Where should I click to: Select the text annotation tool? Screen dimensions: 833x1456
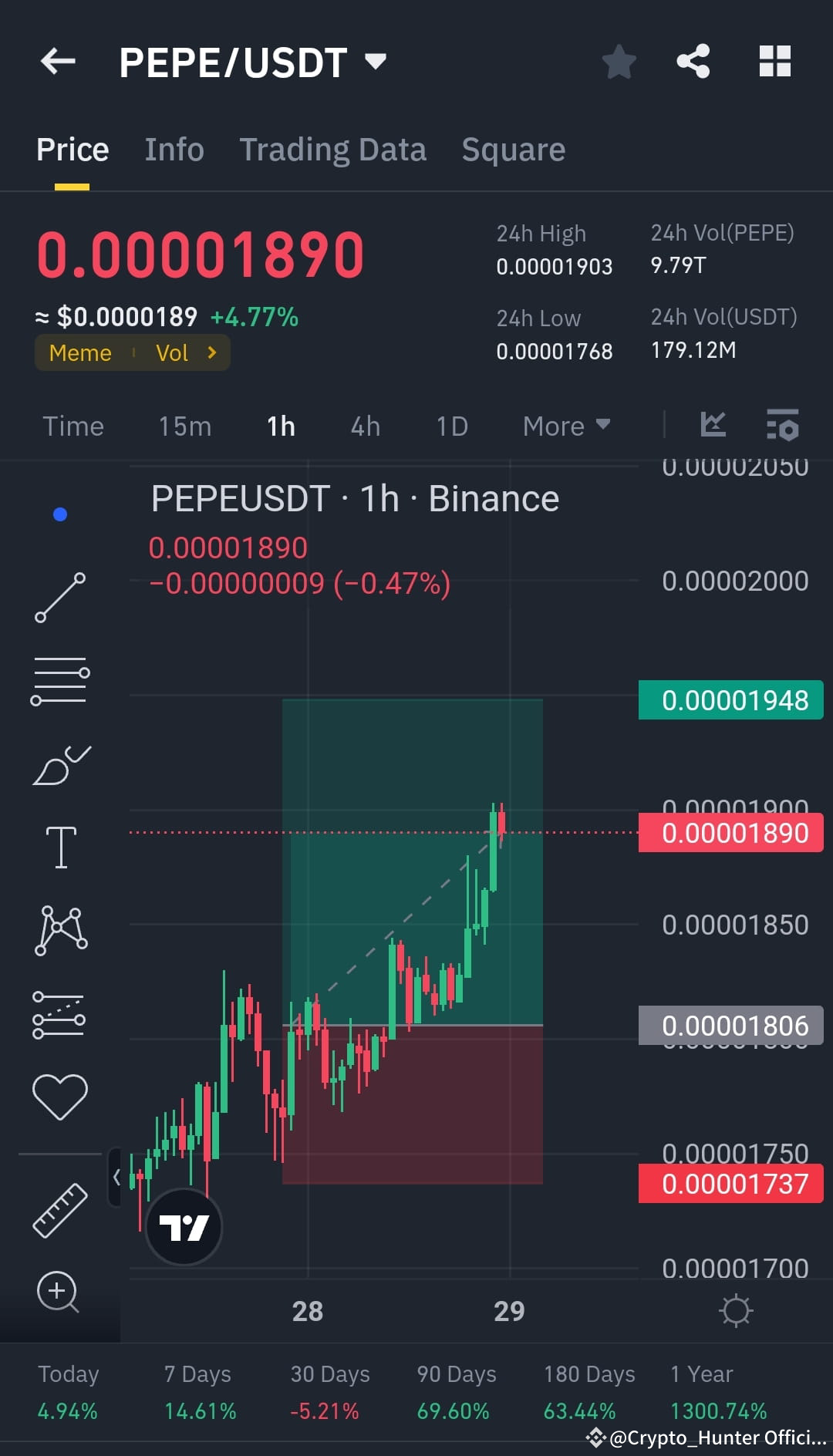point(60,846)
